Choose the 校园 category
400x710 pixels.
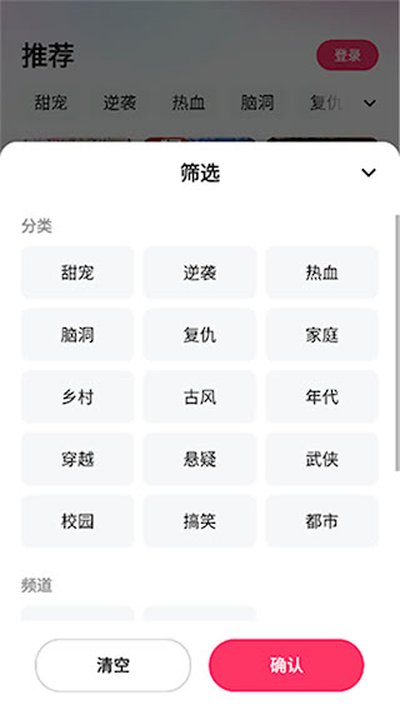click(x=77, y=521)
